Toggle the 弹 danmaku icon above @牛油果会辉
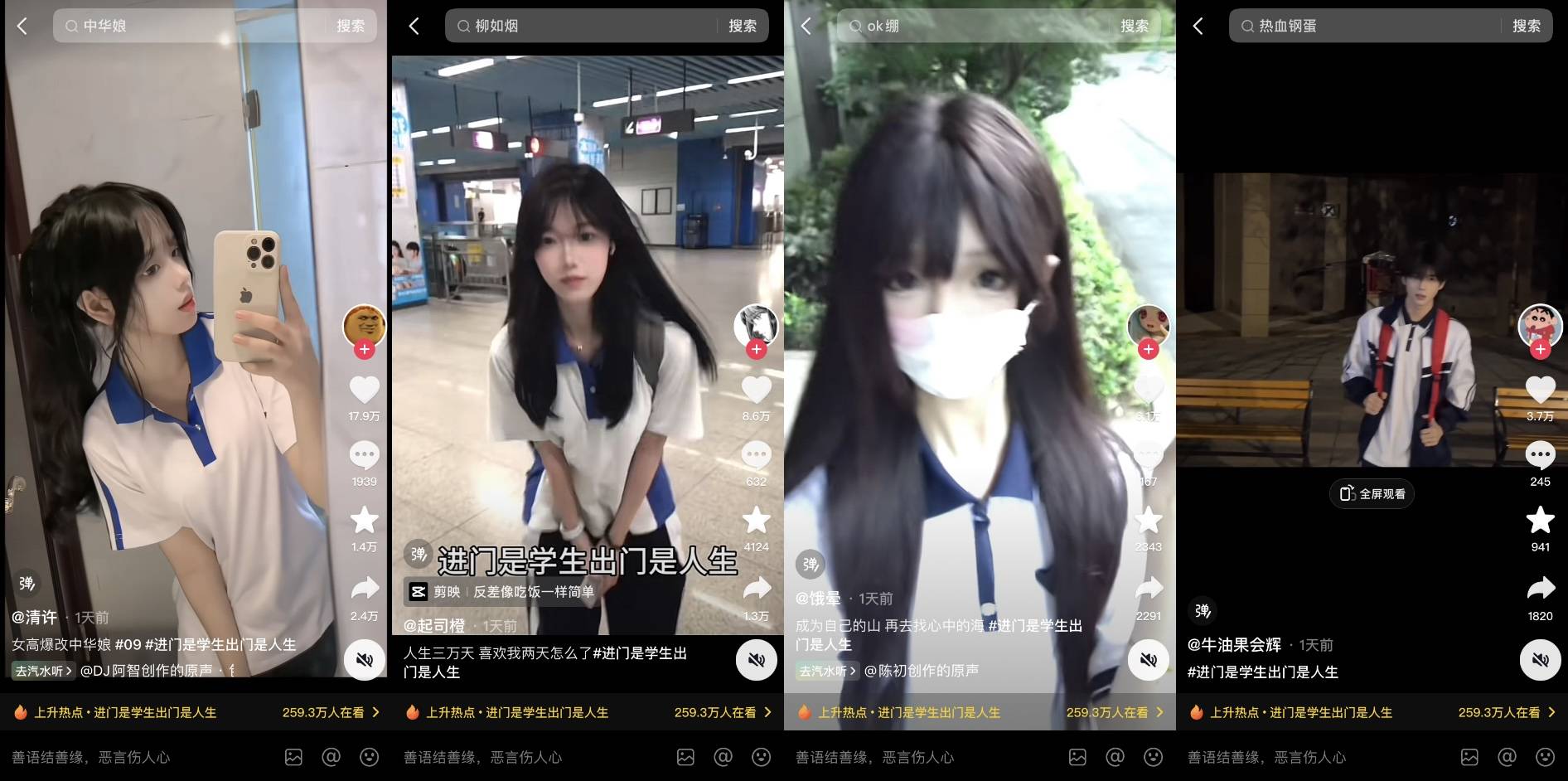 pyautogui.click(x=1203, y=611)
